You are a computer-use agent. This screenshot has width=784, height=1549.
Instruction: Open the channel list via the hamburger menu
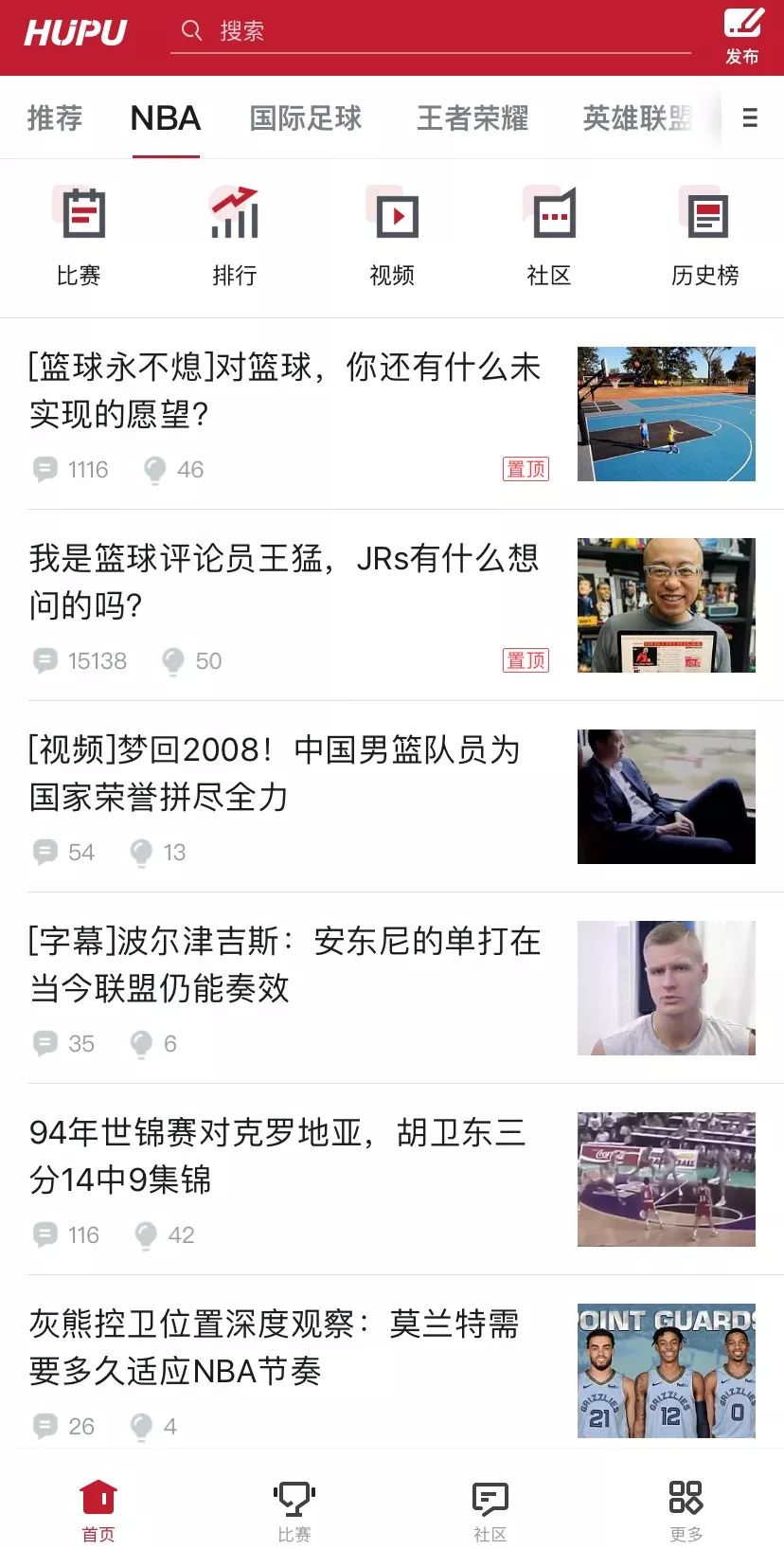click(x=749, y=117)
